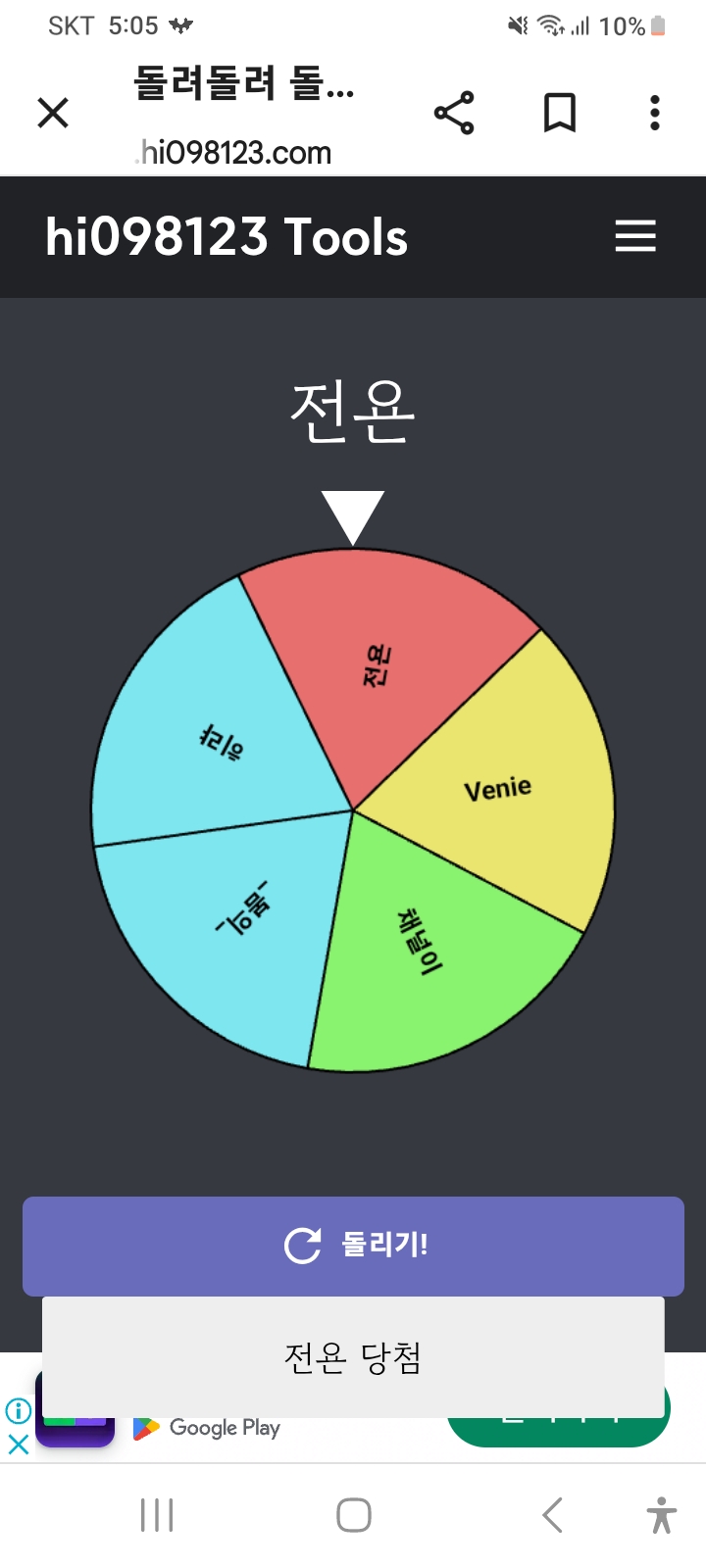Tap the 돌리기! spin button
The width and height of the screenshot is (706, 1568).
pyautogui.click(x=353, y=1246)
